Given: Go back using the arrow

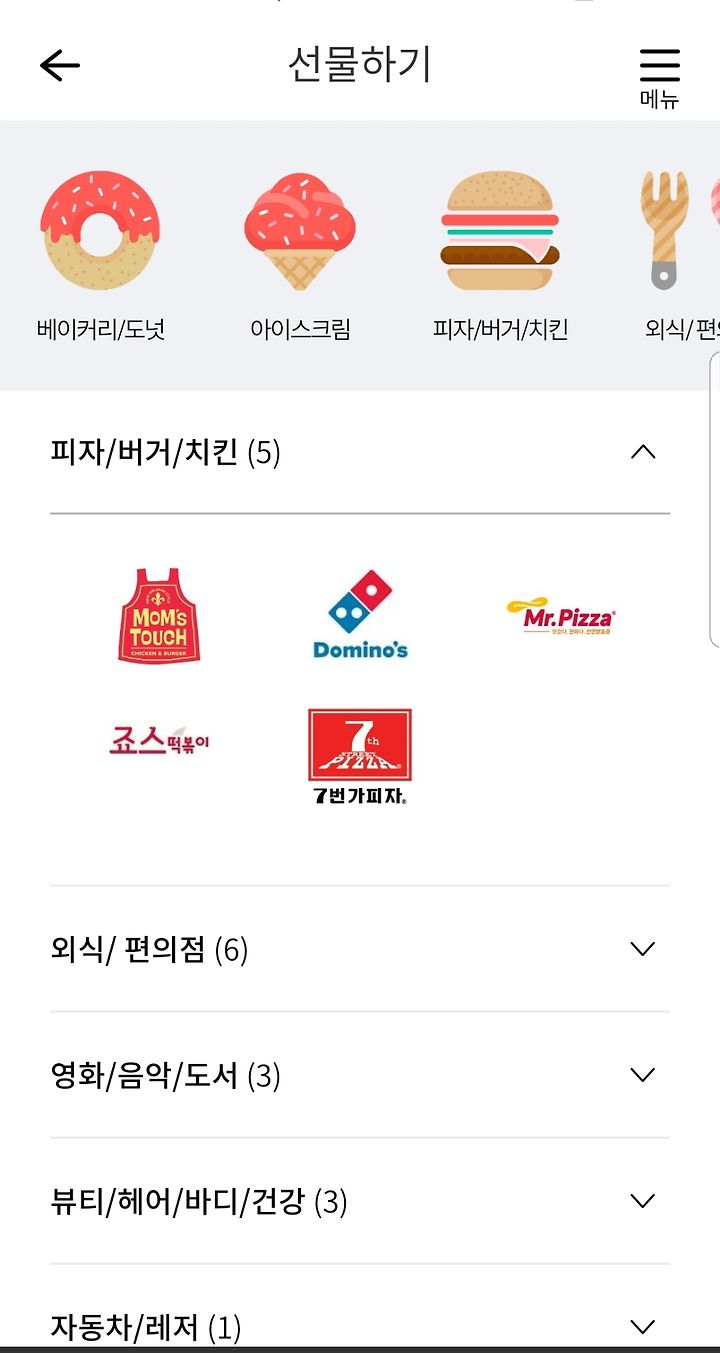Looking at the screenshot, I should coord(59,66).
